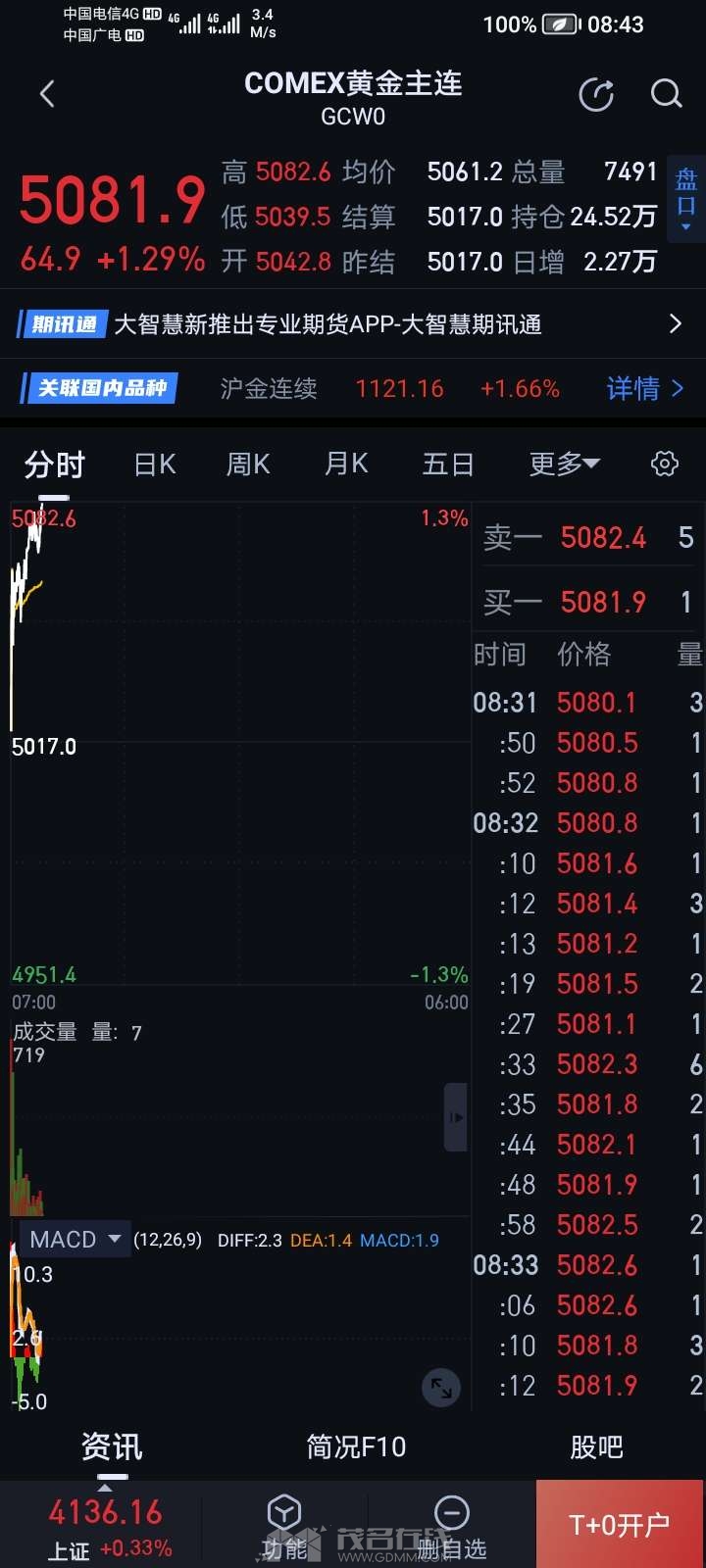Viewport: 706px width, 1568px height.
Task: Expand the 更多 chart periods dropdown
Action: point(564,464)
